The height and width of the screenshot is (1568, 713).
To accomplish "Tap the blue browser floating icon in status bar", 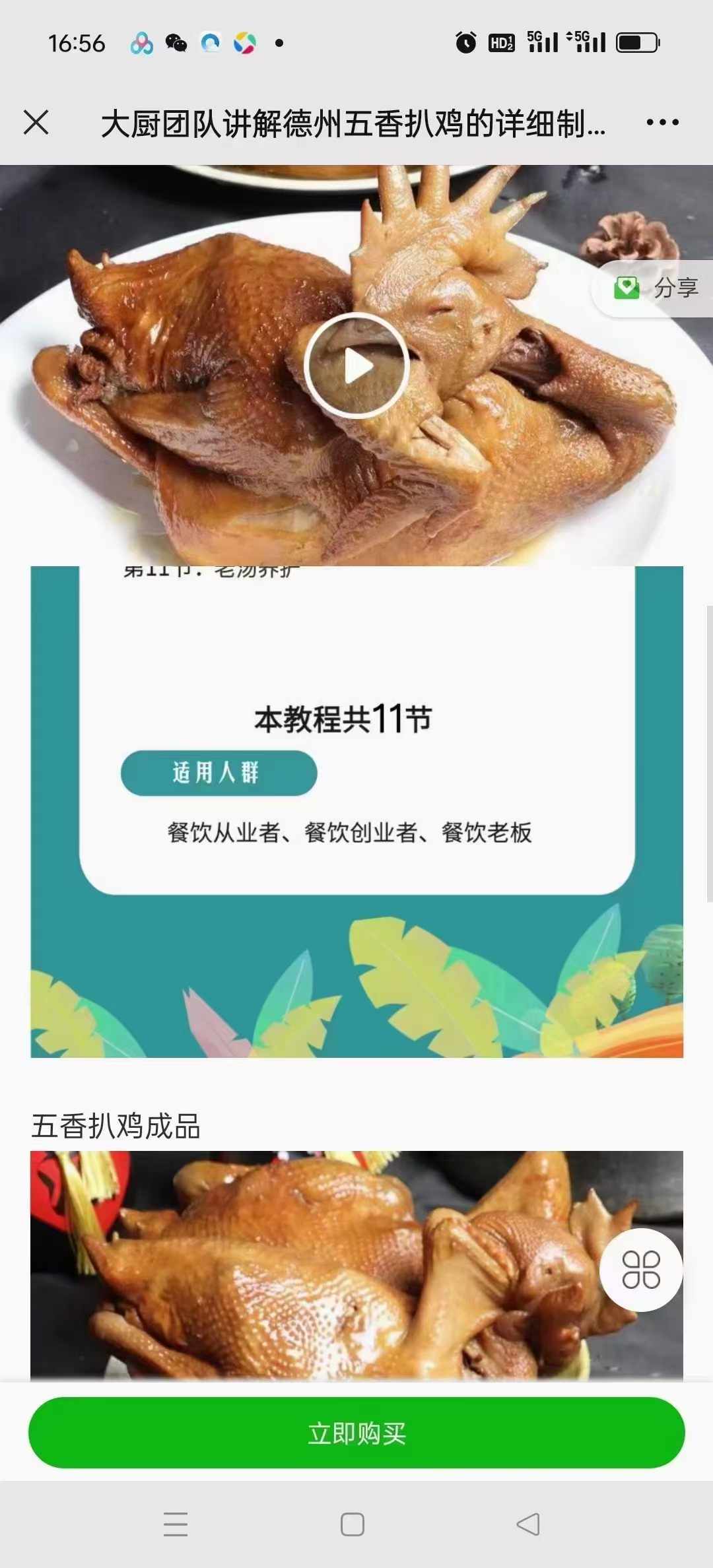I will point(211,43).
